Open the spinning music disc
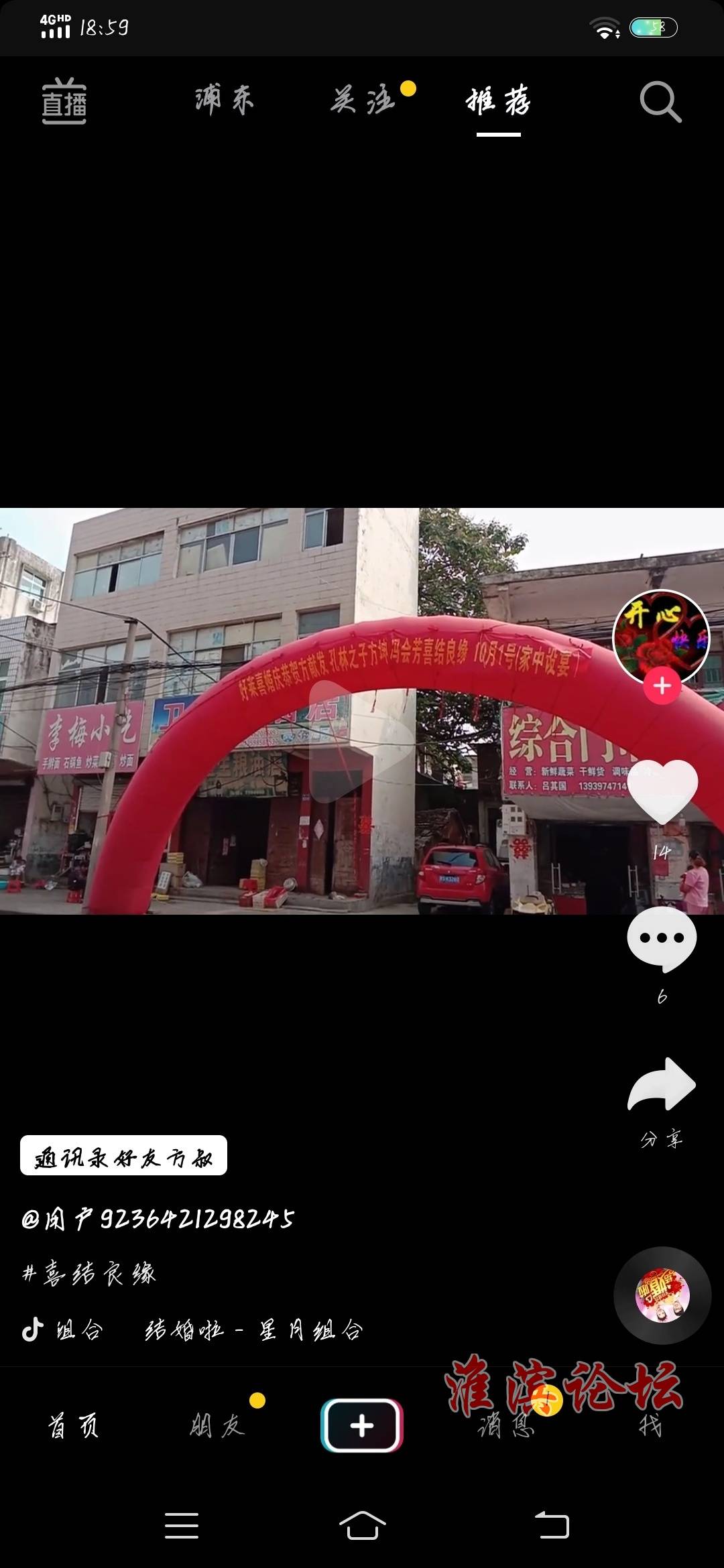The image size is (724, 1568). (662, 1295)
